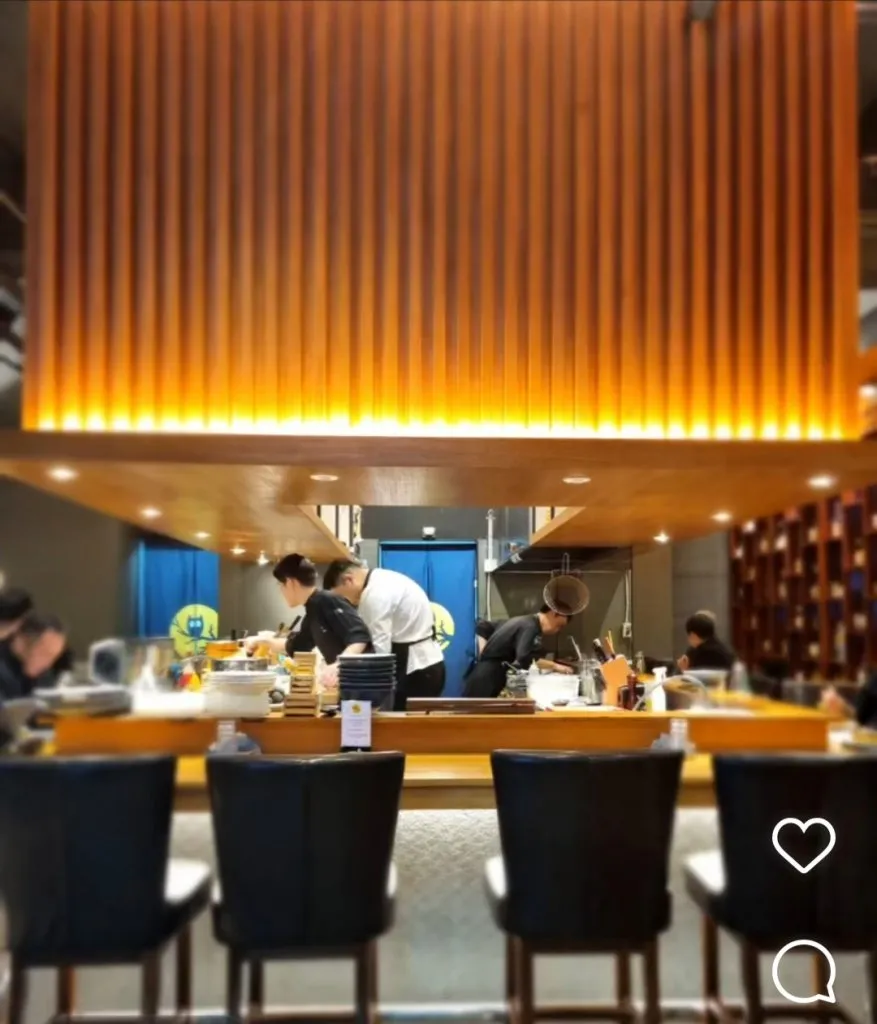Open the comments for this post
The height and width of the screenshot is (1024, 877).
pos(803,970)
